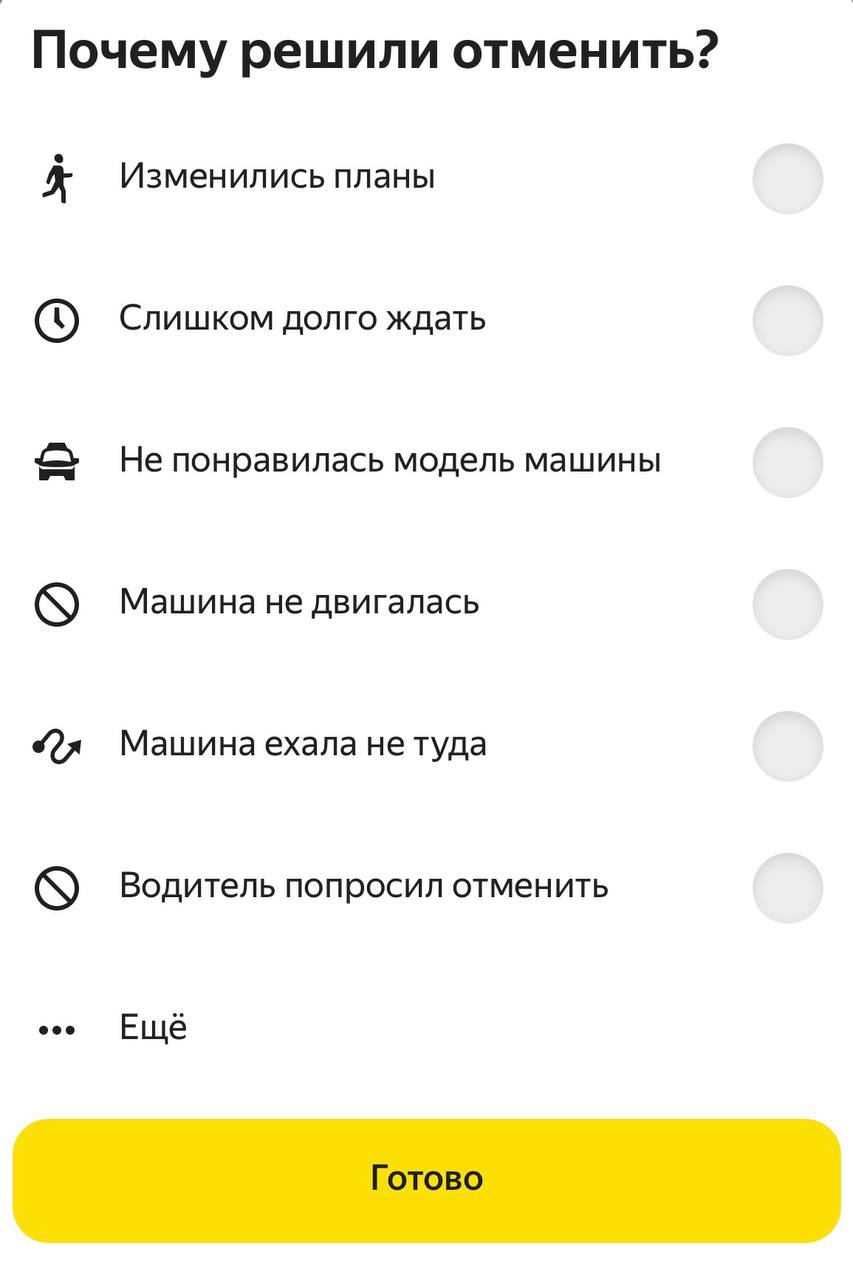Pick "Не понравилась модель машины" option
Screen dimensions: 853x1280
point(787,463)
